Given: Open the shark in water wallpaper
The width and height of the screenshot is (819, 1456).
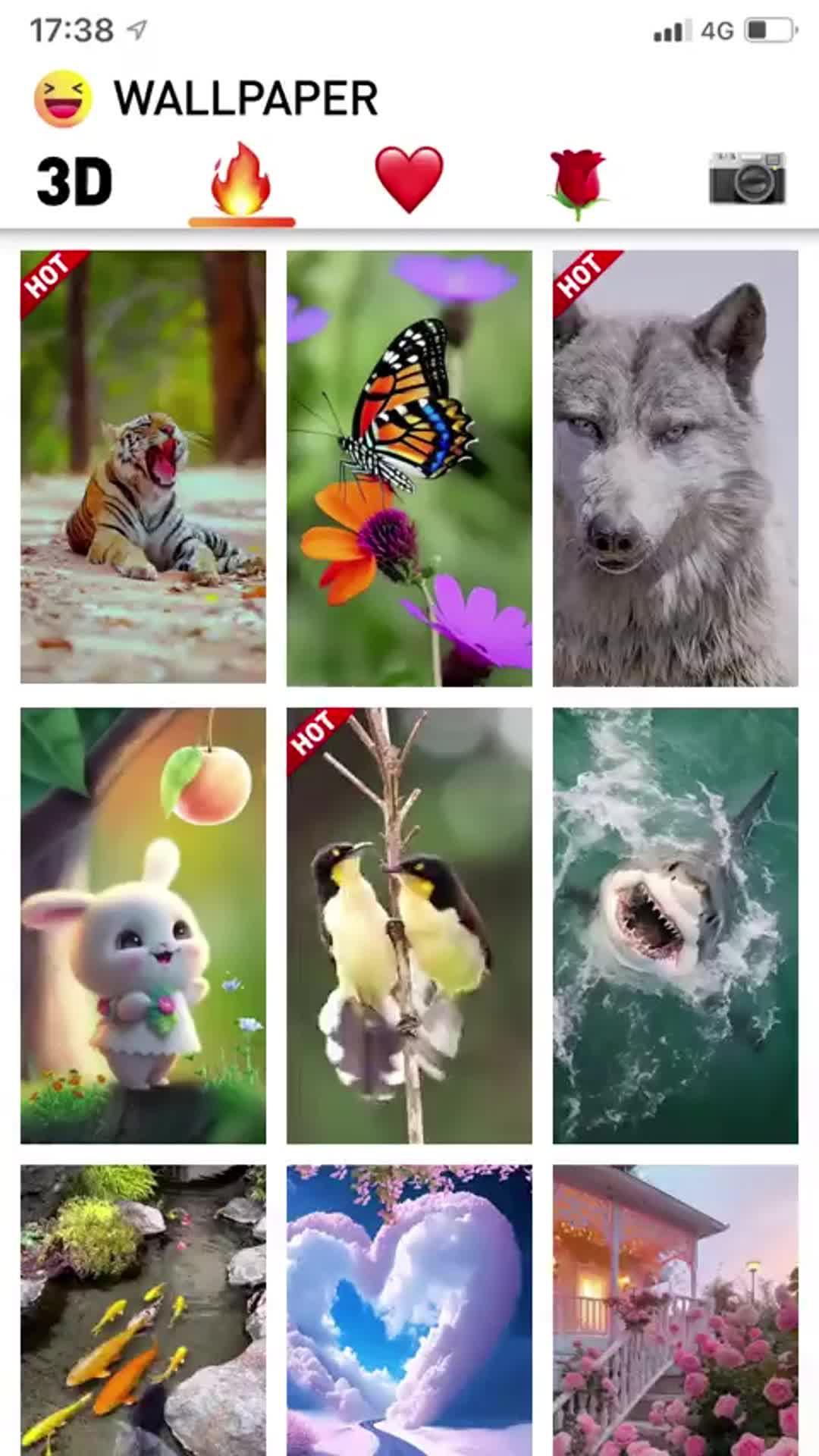Looking at the screenshot, I should pos(675,925).
